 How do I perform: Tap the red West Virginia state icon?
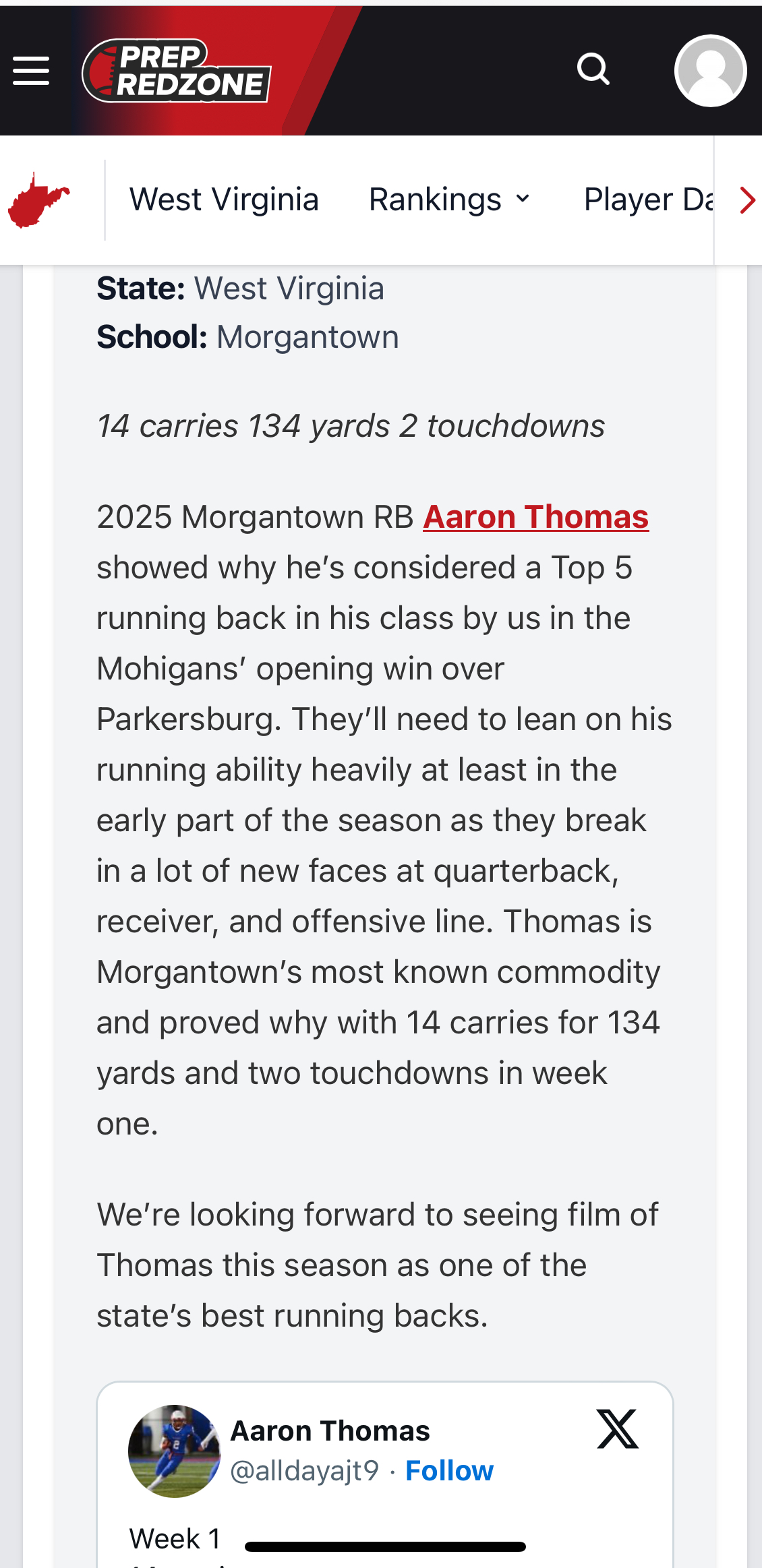[x=38, y=200]
